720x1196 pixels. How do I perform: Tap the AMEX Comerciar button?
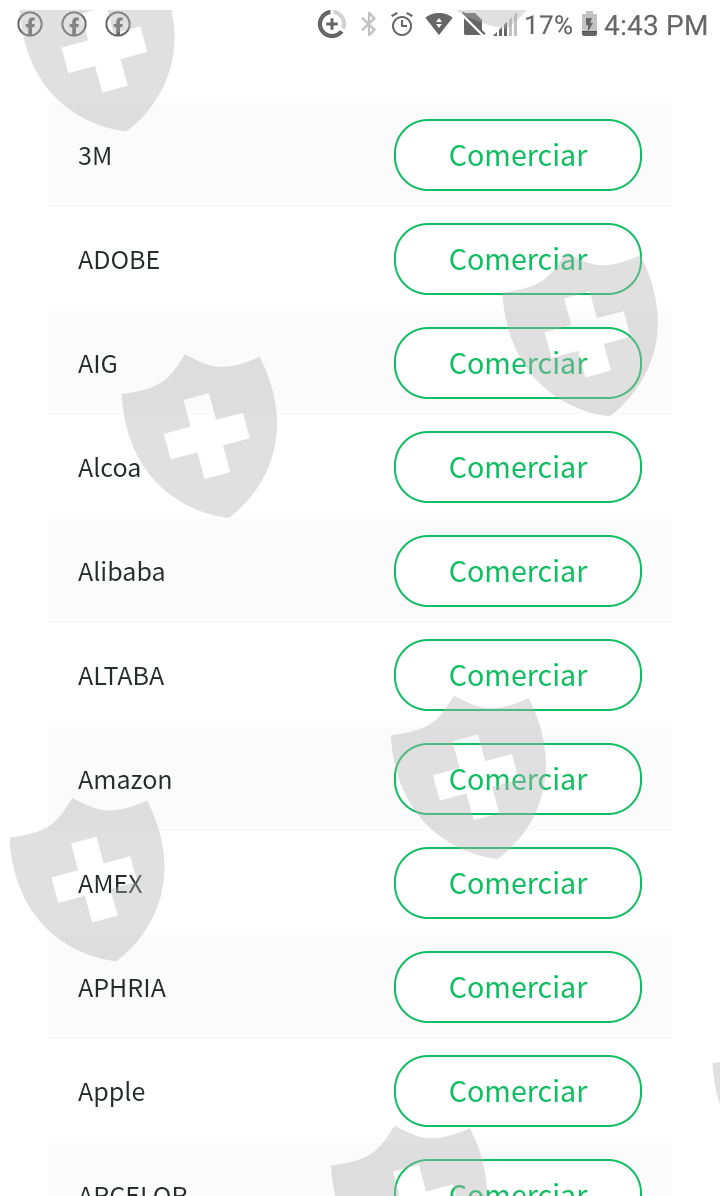tap(517, 883)
